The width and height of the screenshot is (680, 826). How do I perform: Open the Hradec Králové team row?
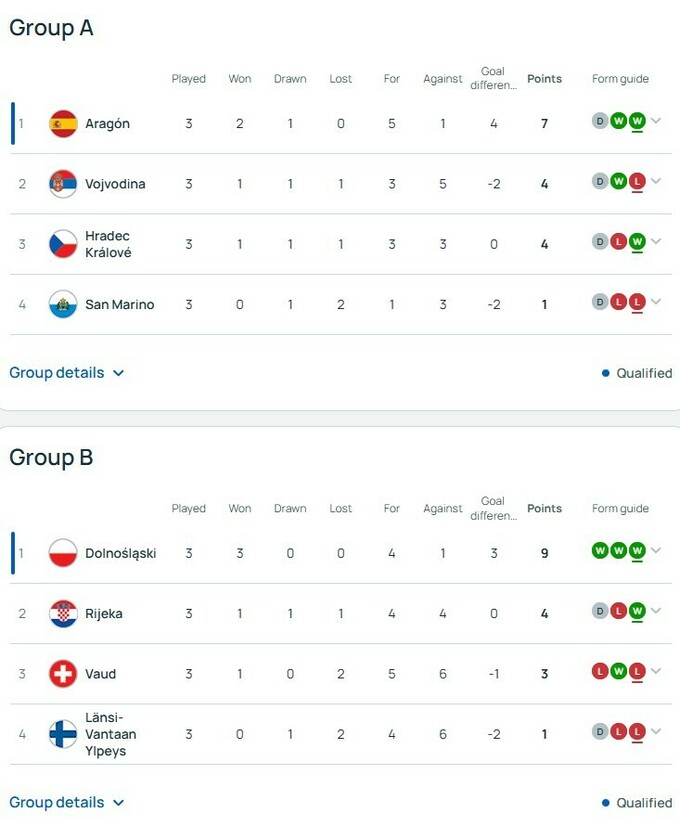click(x=108, y=244)
